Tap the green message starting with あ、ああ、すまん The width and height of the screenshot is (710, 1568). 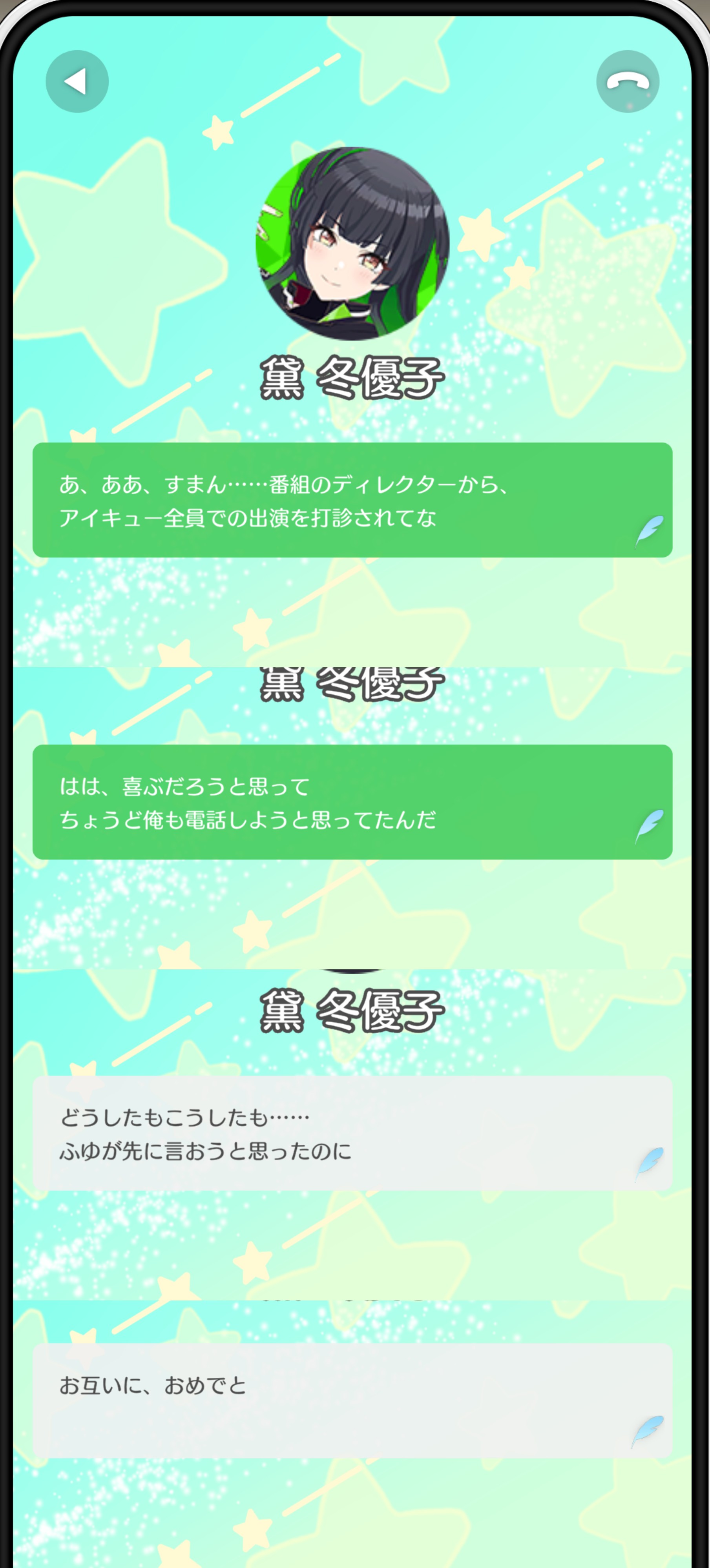(x=352, y=500)
